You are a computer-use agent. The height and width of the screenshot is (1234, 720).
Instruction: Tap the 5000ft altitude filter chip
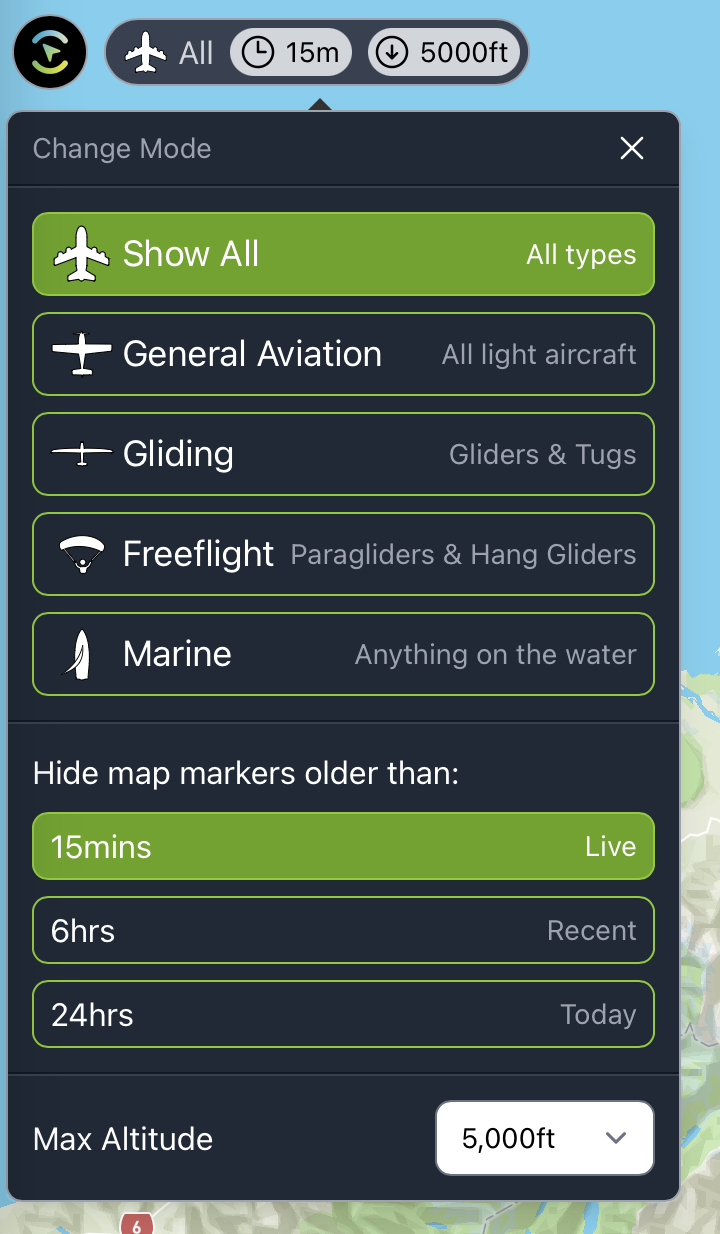(447, 52)
